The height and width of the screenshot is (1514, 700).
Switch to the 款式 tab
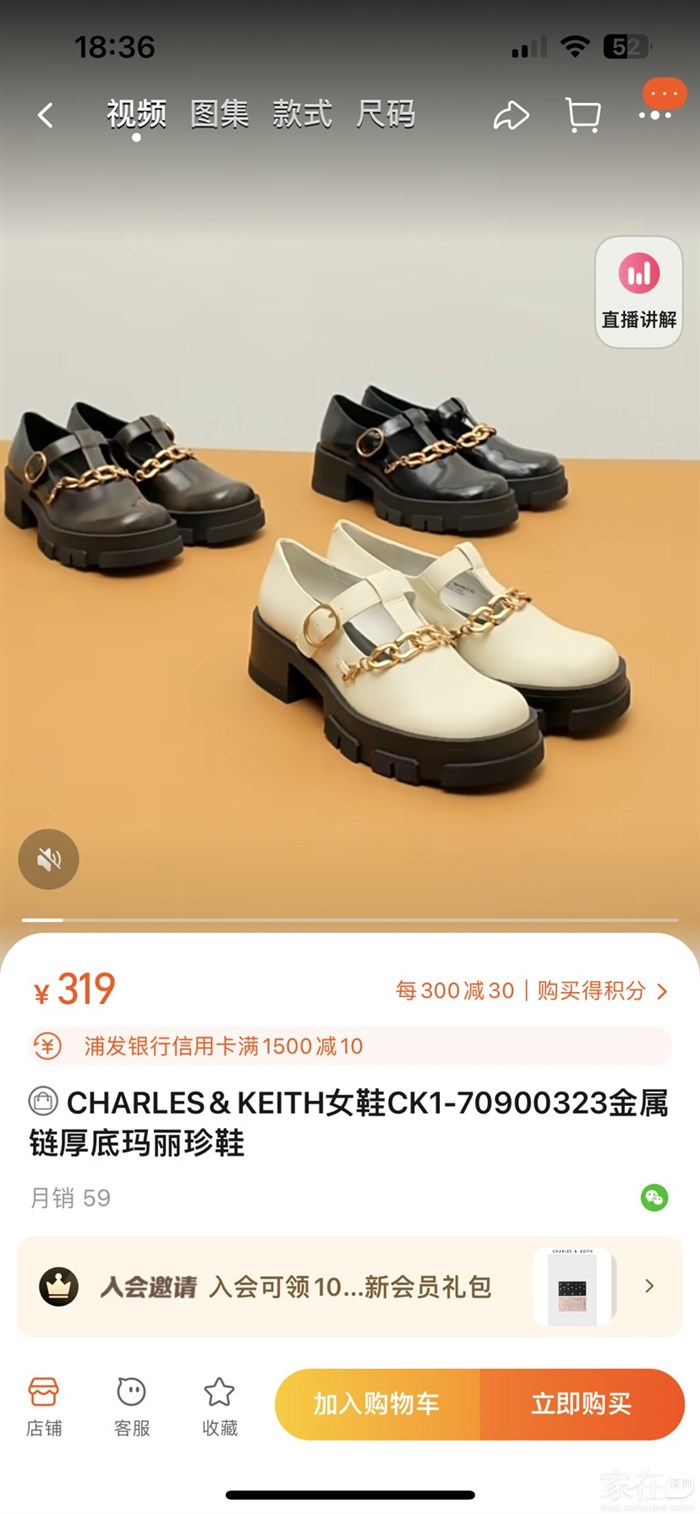(302, 115)
